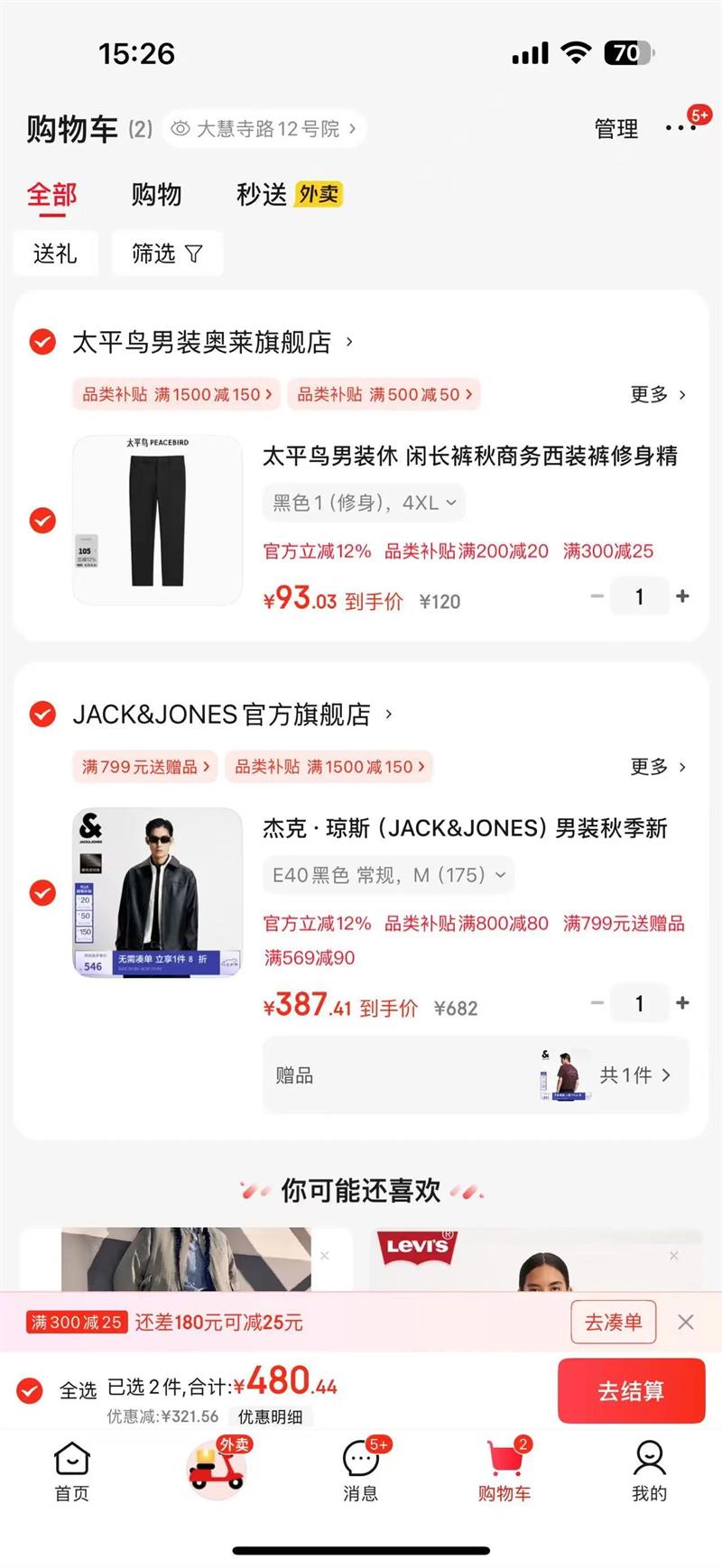722x1568 pixels.
Task: Increase quantity of 太平鸟 trousers
Action: (x=682, y=596)
